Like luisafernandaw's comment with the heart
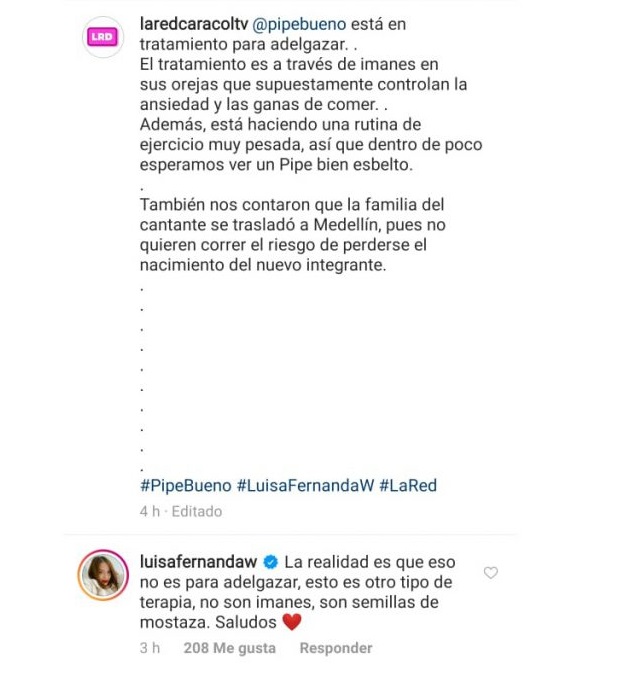This screenshot has height=677, width=617. coord(490,573)
